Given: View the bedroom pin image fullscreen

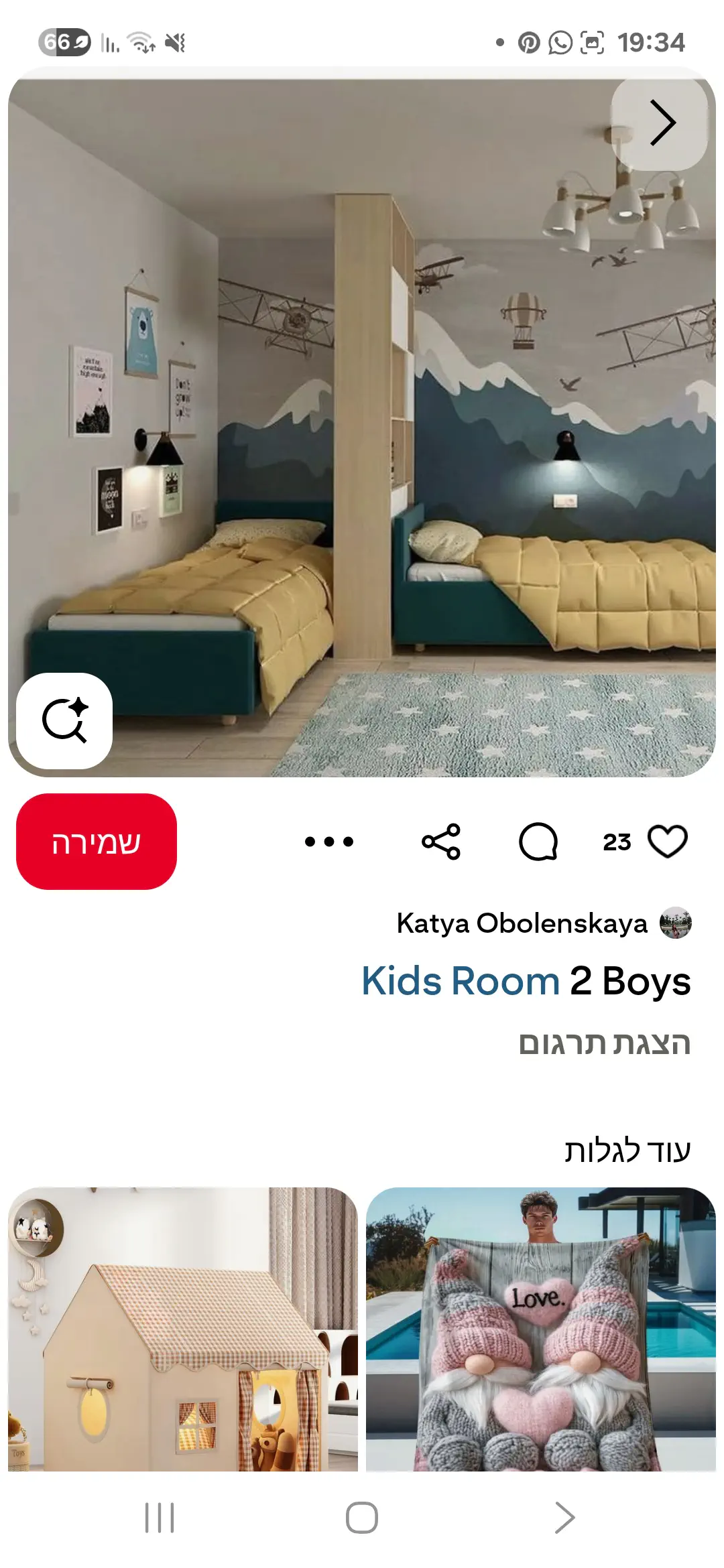Looking at the screenshot, I should click(x=362, y=429).
